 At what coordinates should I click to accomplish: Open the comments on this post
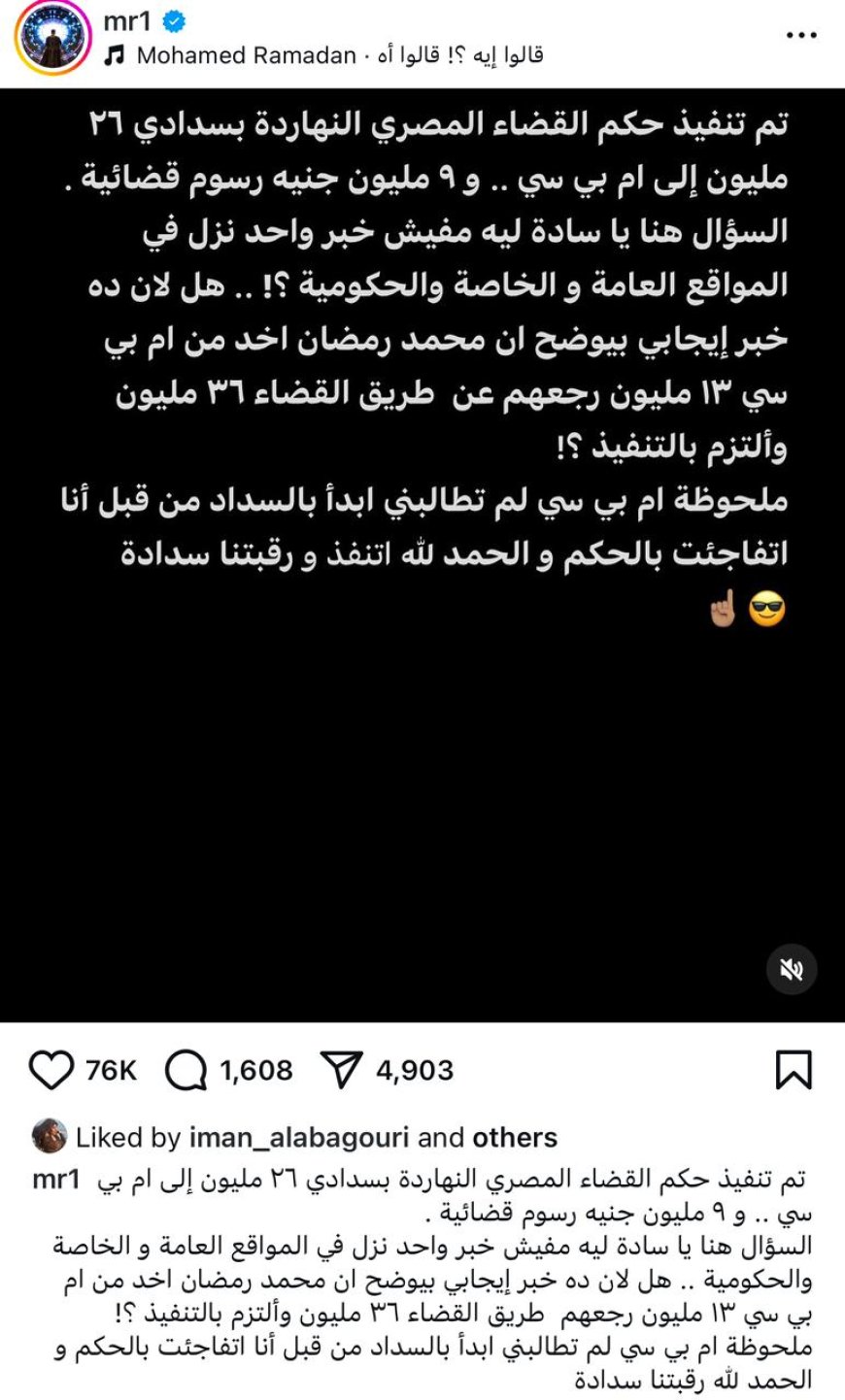pyautogui.click(x=186, y=1071)
